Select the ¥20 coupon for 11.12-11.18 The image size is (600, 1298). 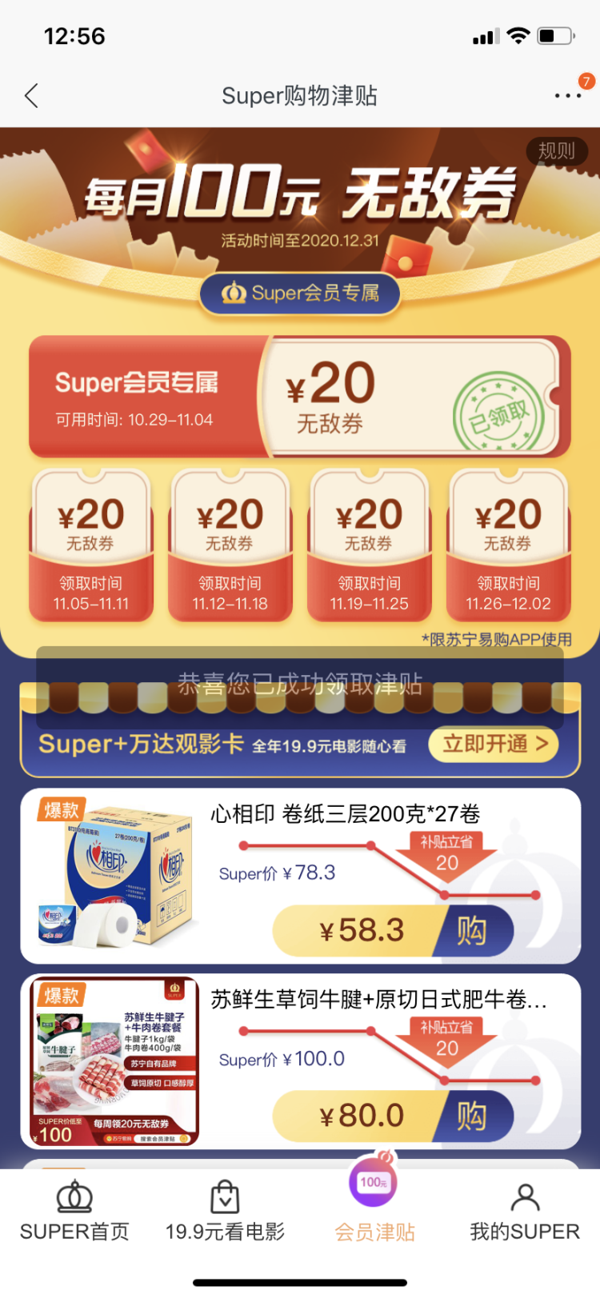(231, 547)
